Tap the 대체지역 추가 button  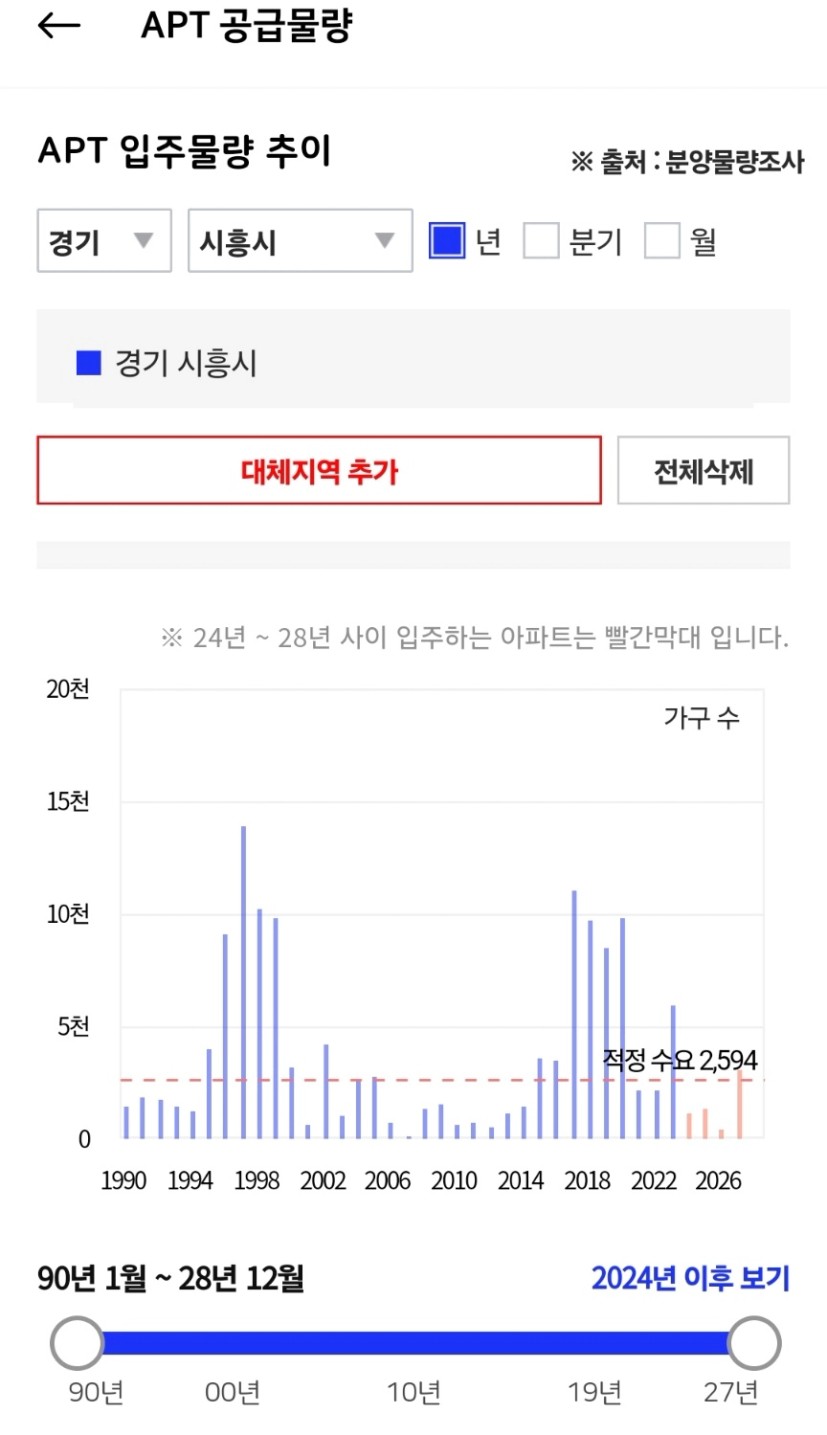point(319,470)
